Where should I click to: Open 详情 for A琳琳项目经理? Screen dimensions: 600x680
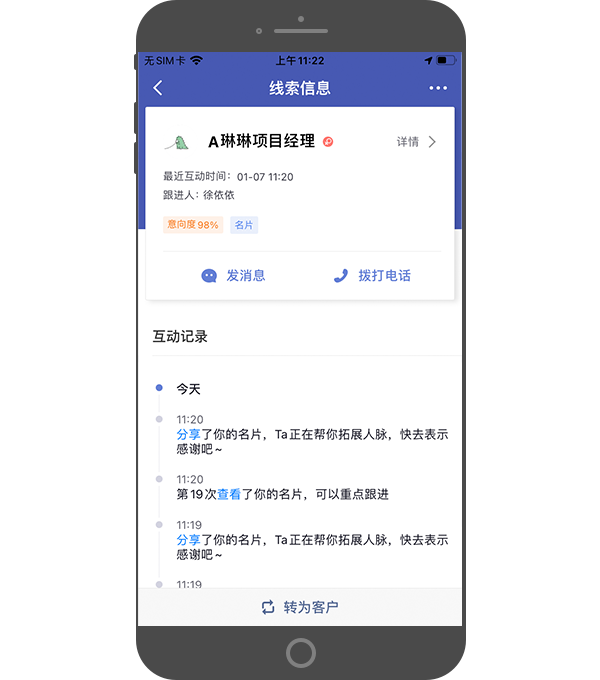tap(416, 142)
